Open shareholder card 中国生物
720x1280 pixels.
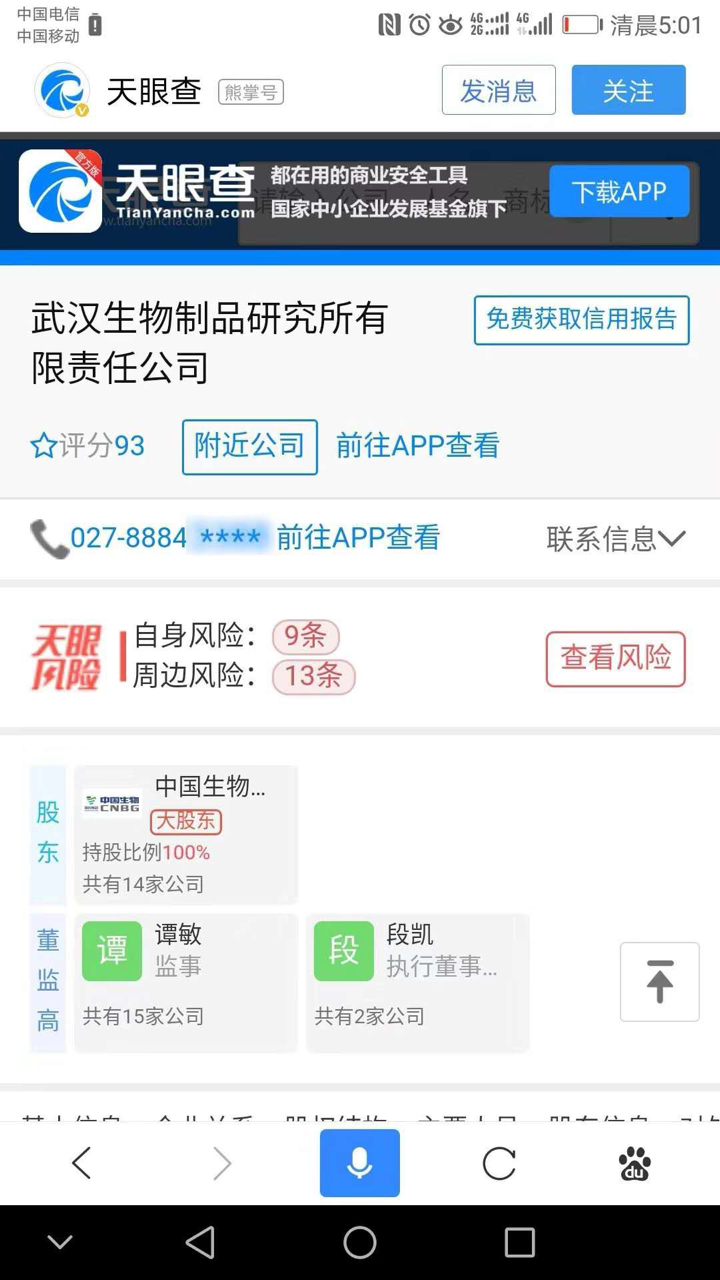coord(186,834)
